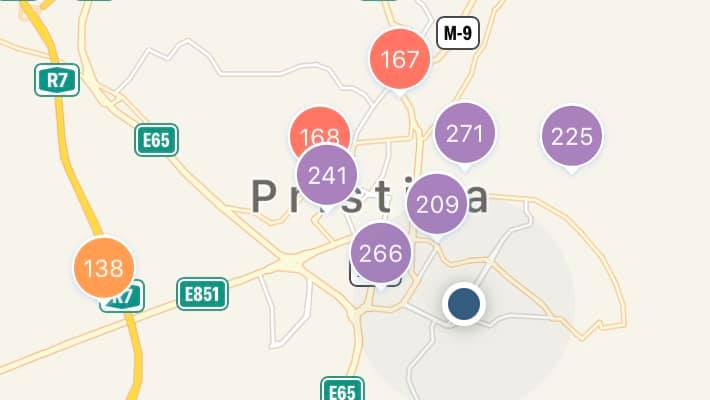Tap the purple marker 266
This screenshot has height=400, width=710.
coord(380,253)
